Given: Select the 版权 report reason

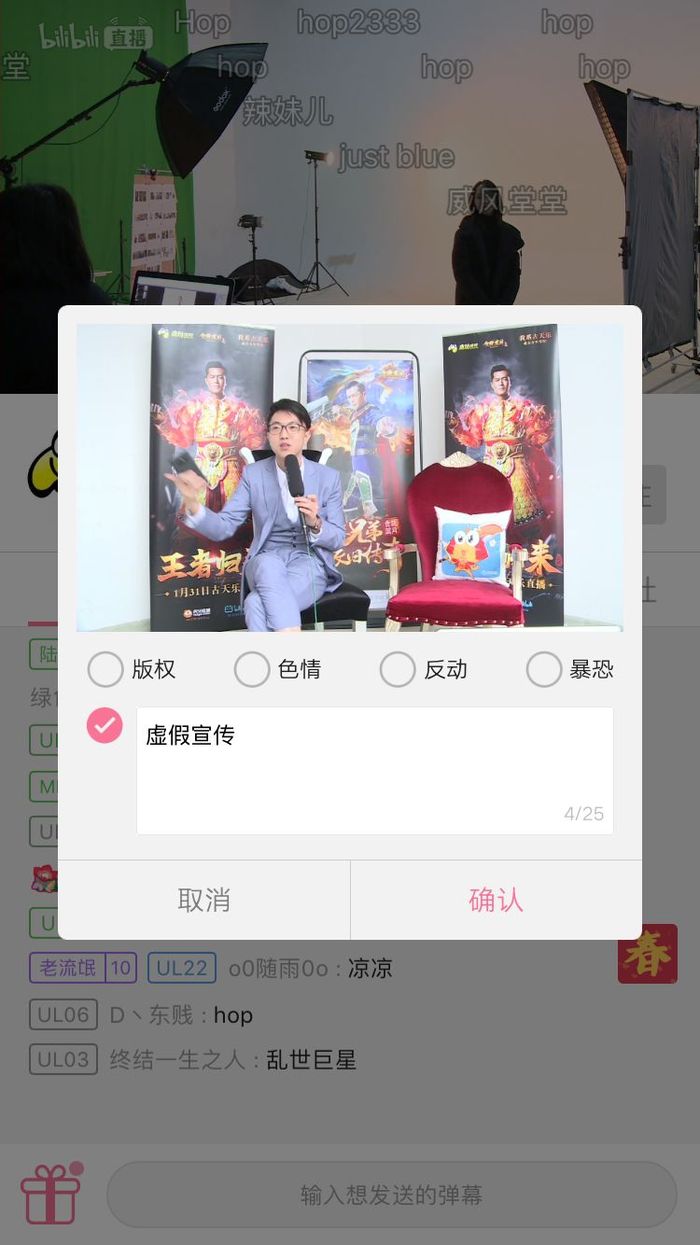Looking at the screenshot, I should (106, 670).
